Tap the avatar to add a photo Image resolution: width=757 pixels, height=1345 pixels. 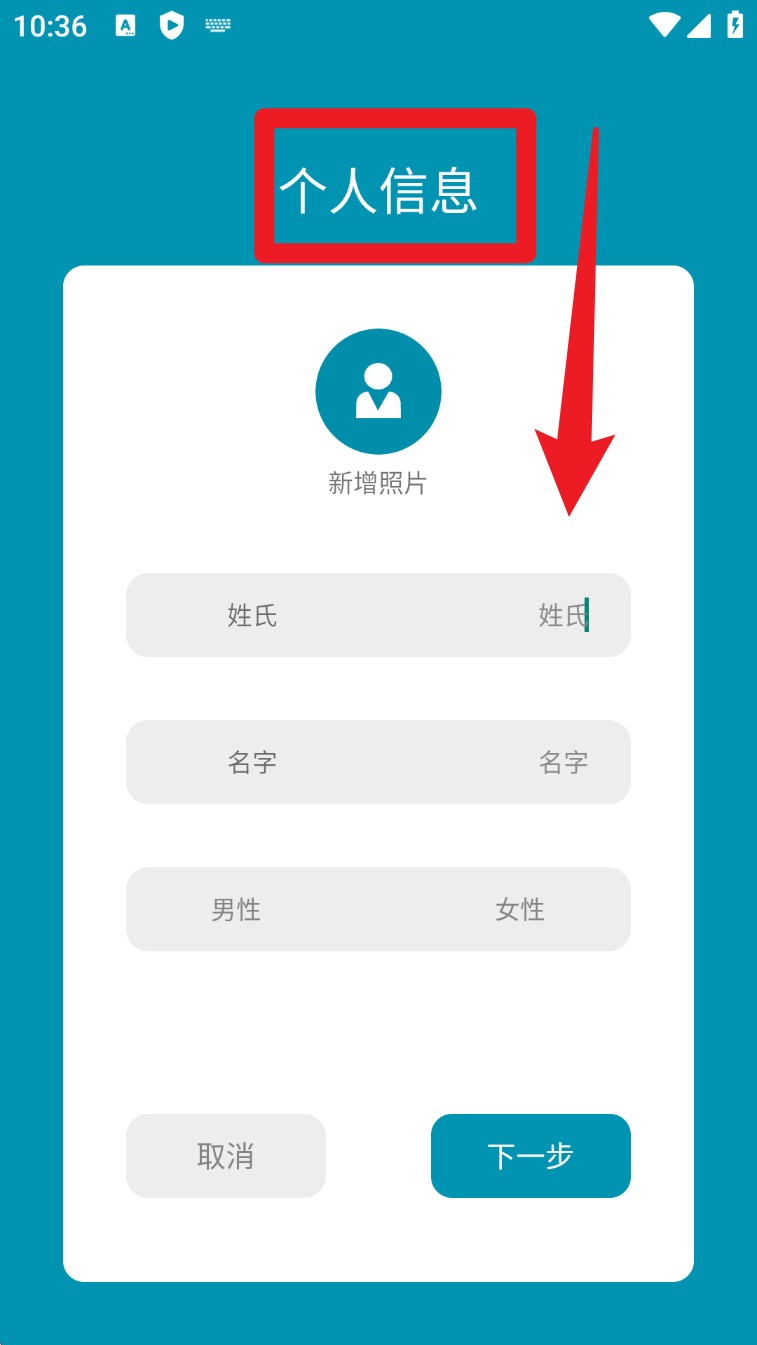coord(378,391)
